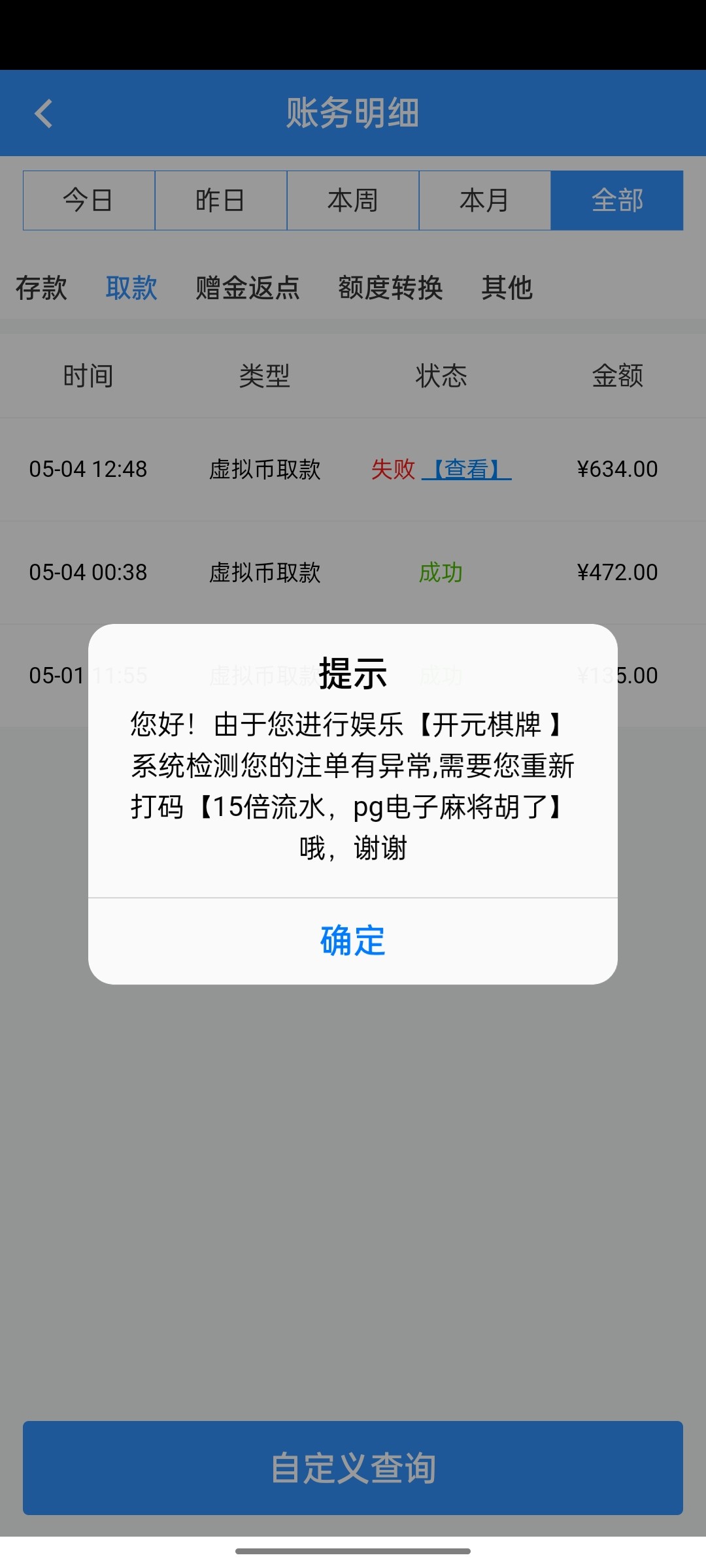Tap the home indicator bar at bottom
This screenshot has width=706, height=1568.
click(353, 1549)
